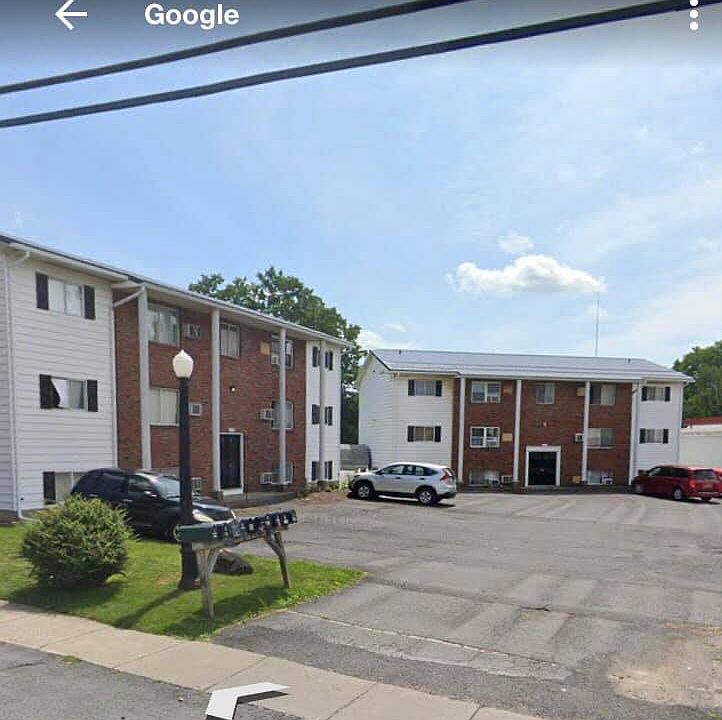This screenshot has width=722, height=720.
Task: Open the three-dot overflow menu
Action: point(694,14)
